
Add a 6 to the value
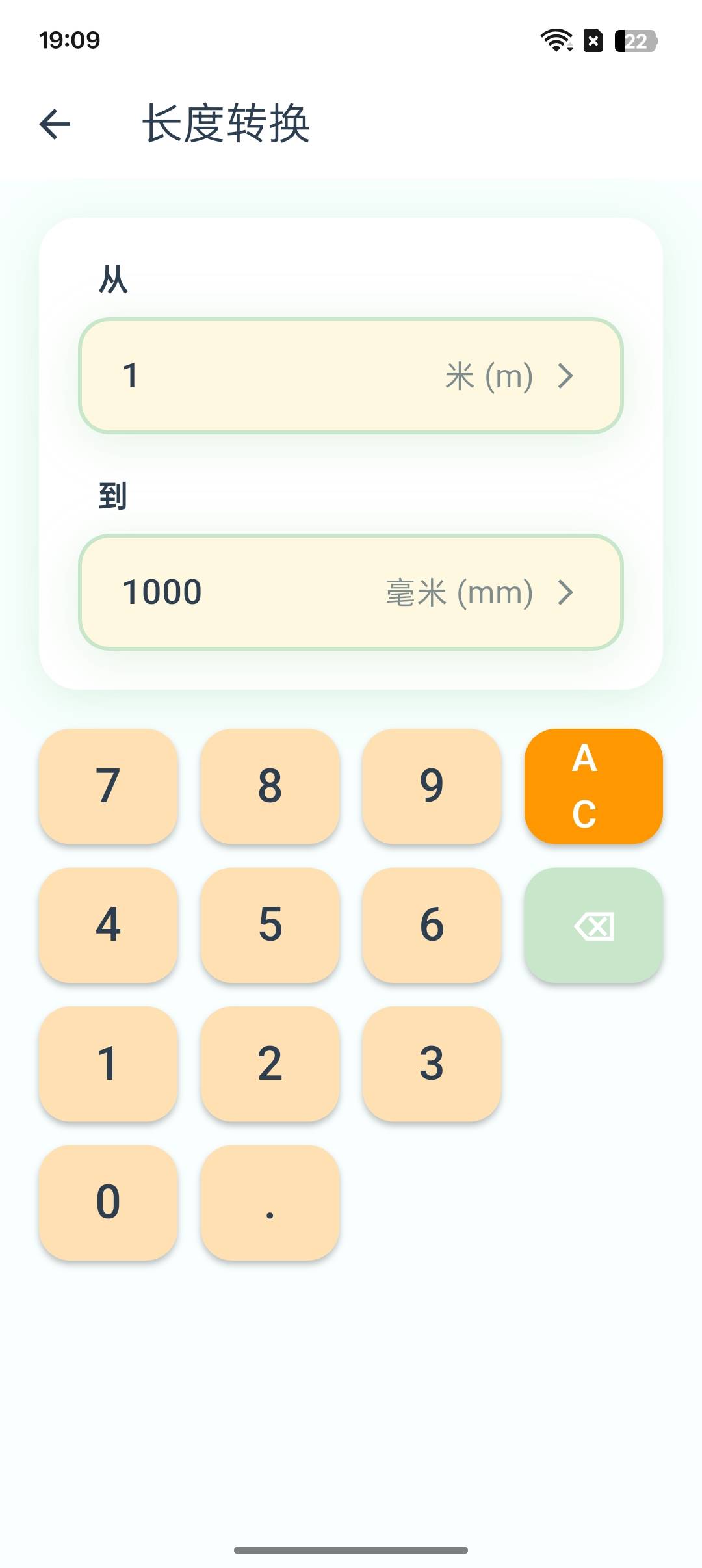432,925
